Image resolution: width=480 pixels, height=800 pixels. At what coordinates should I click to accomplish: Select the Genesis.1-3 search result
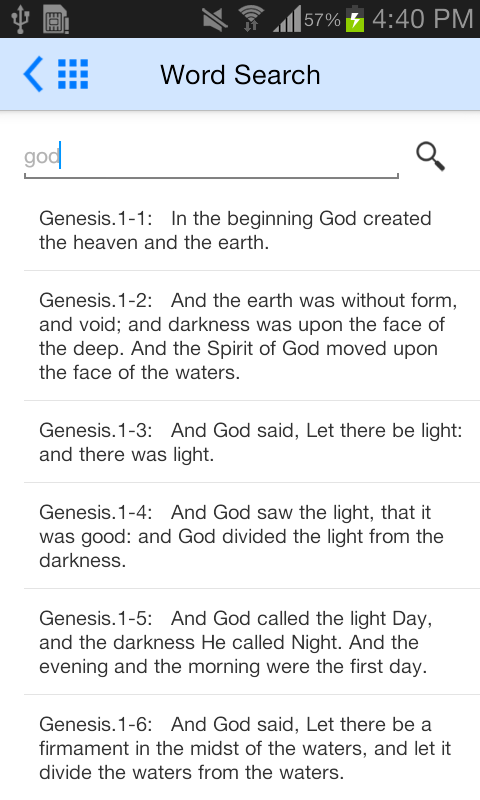click(x=252, y=442)
